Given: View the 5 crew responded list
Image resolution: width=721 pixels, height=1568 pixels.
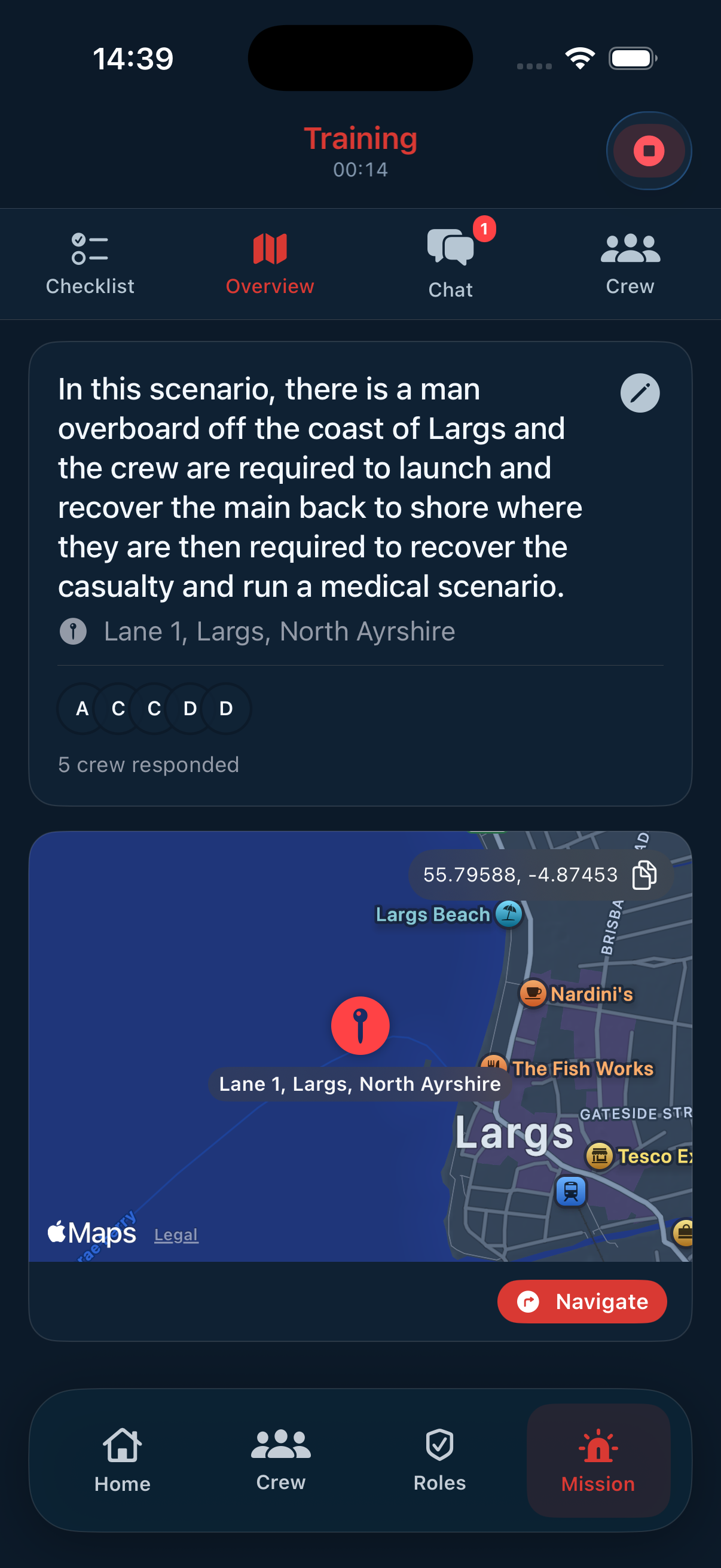Looking at the screenshot, I should [x=148, y=764].
